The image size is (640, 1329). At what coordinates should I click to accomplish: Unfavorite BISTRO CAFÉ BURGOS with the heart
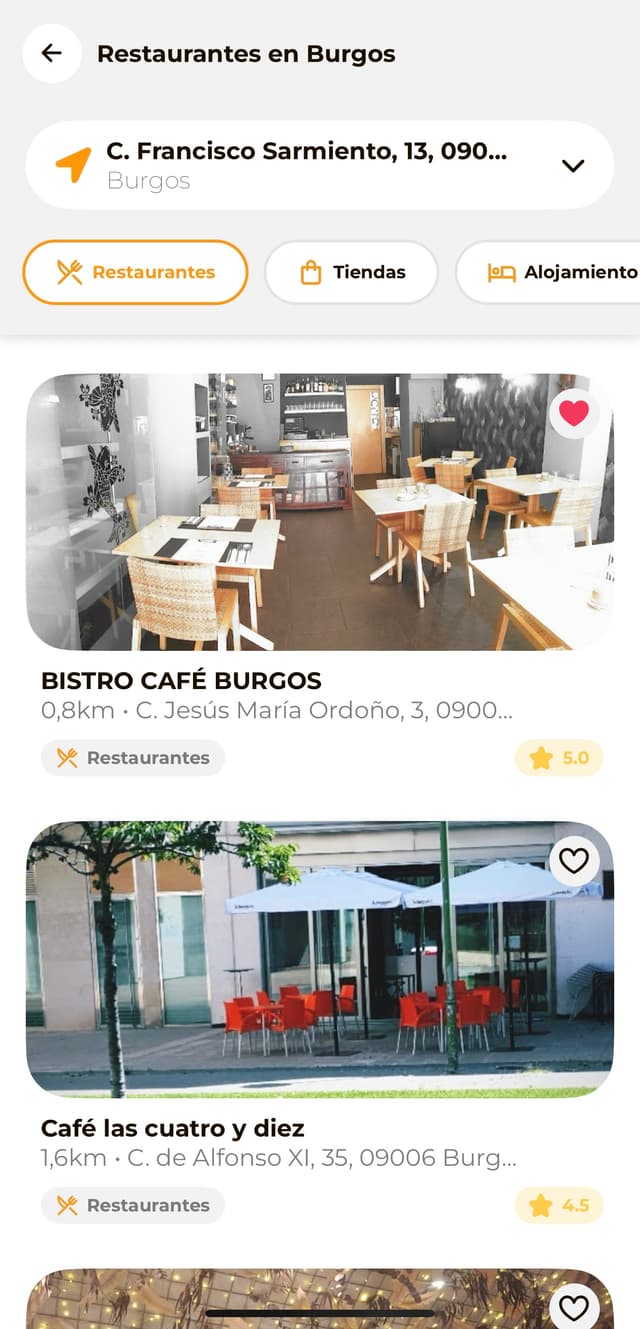574,413
